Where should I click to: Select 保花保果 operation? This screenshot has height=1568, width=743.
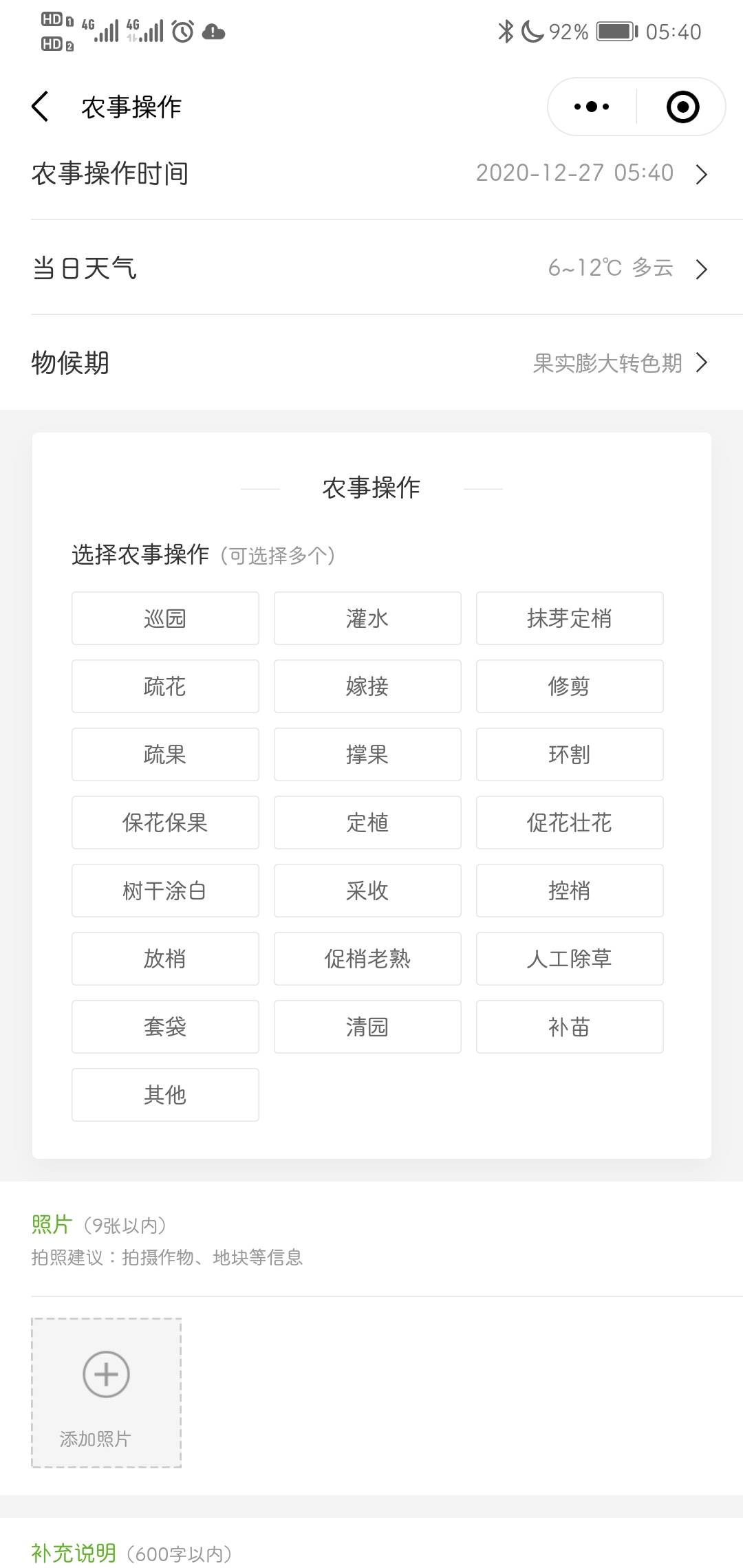point(165,823)
